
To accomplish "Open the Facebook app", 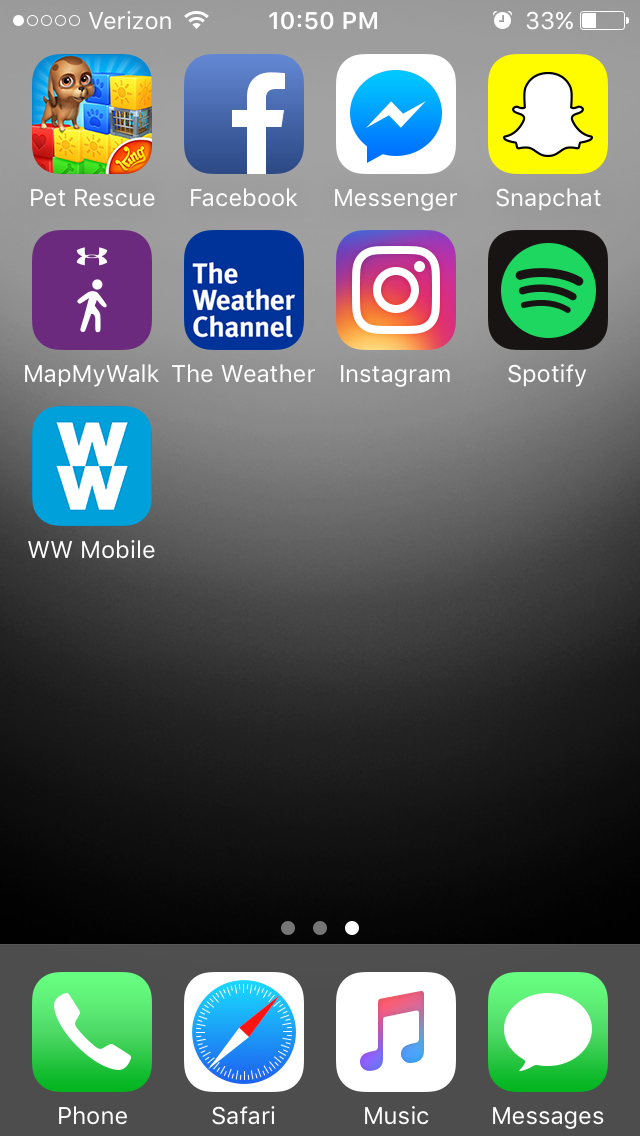I will pos(244,114).
